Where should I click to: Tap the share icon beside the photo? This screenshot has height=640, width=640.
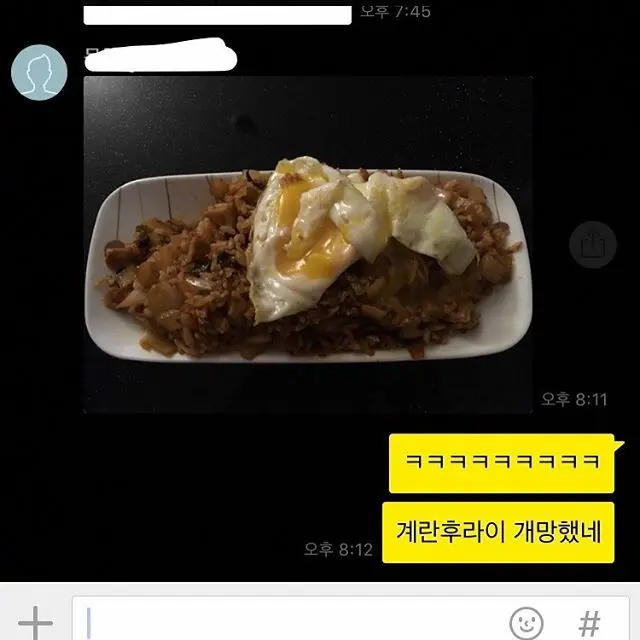pos(588,244)
